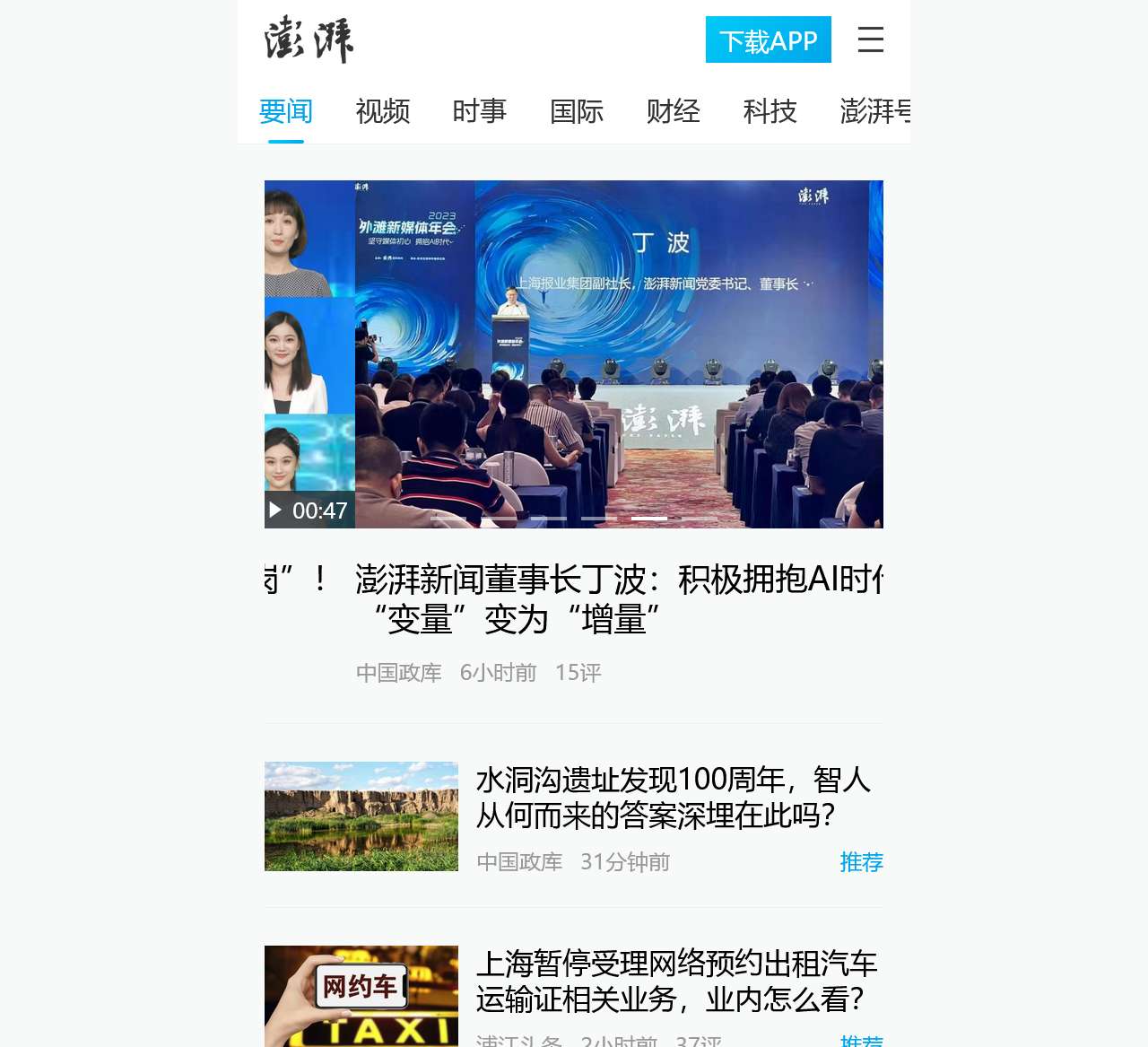The image size is (1148, 1047).
Task: Select the 要闻 tab
Action: point(286,111)
